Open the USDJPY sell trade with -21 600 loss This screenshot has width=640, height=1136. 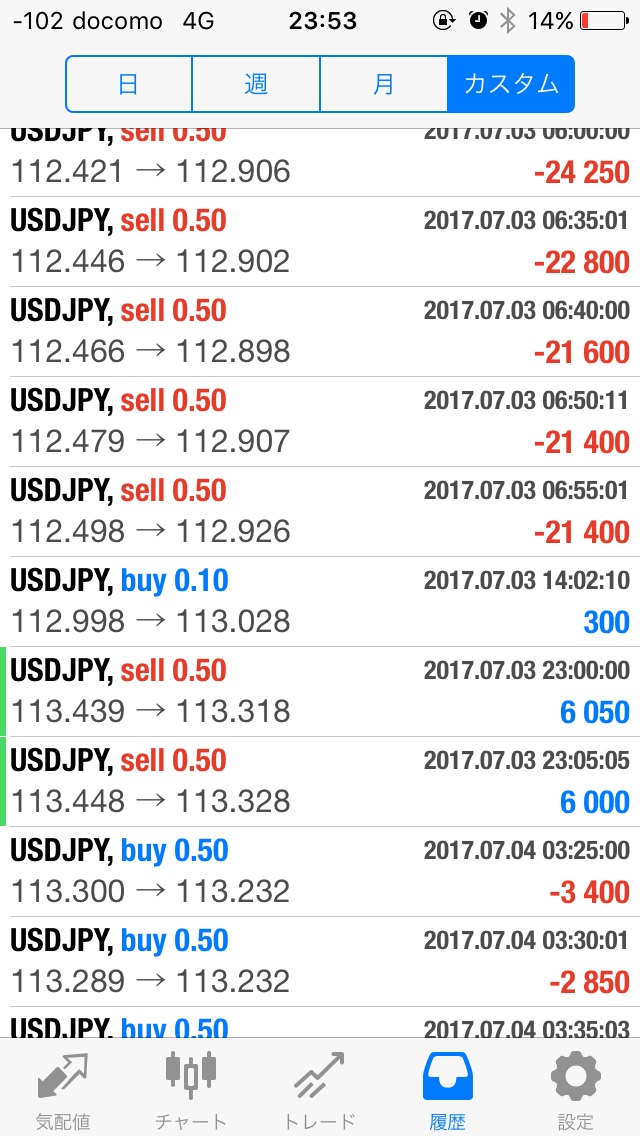coord(320,332)
